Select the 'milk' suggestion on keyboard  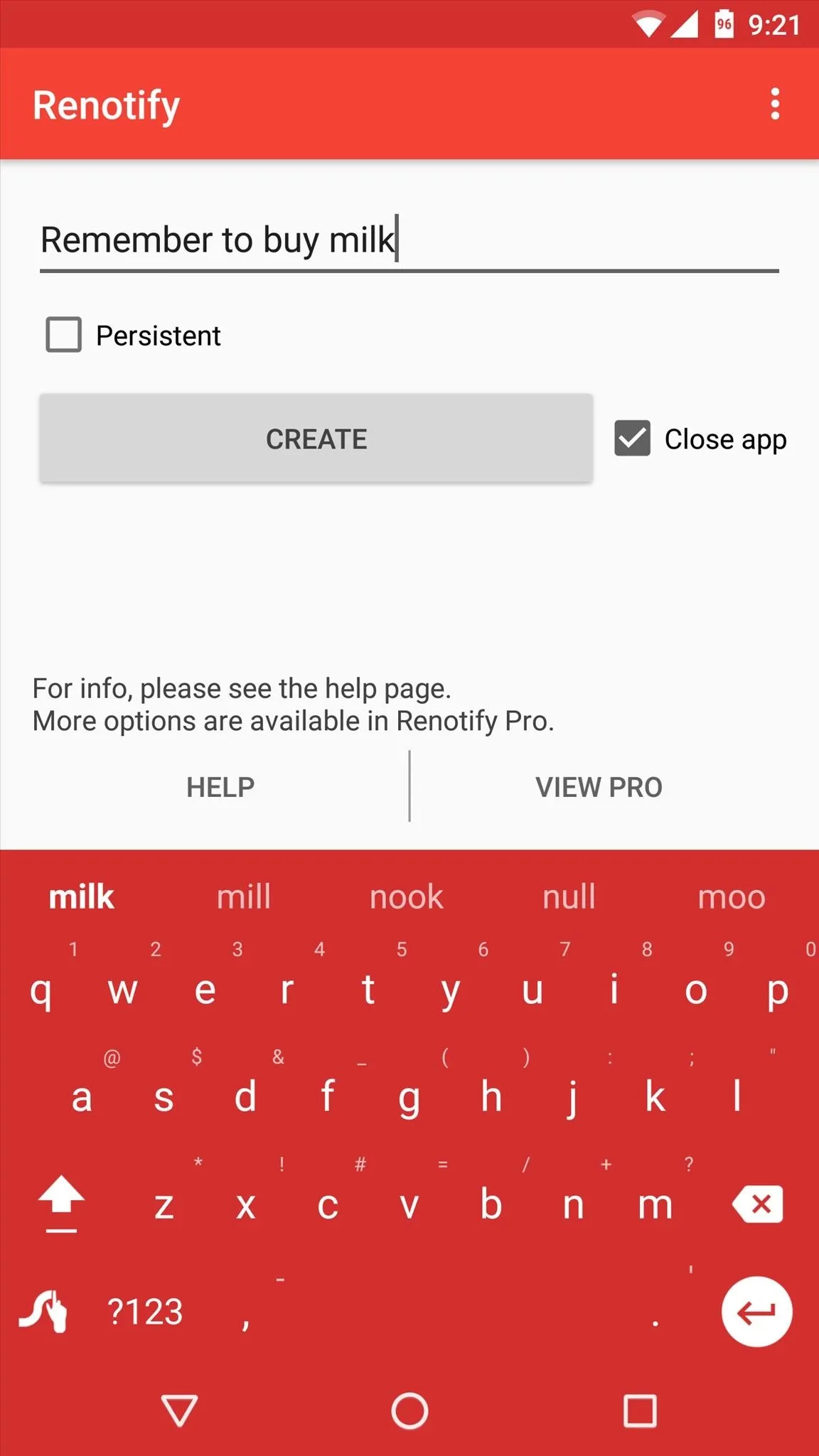pos(81,896)
